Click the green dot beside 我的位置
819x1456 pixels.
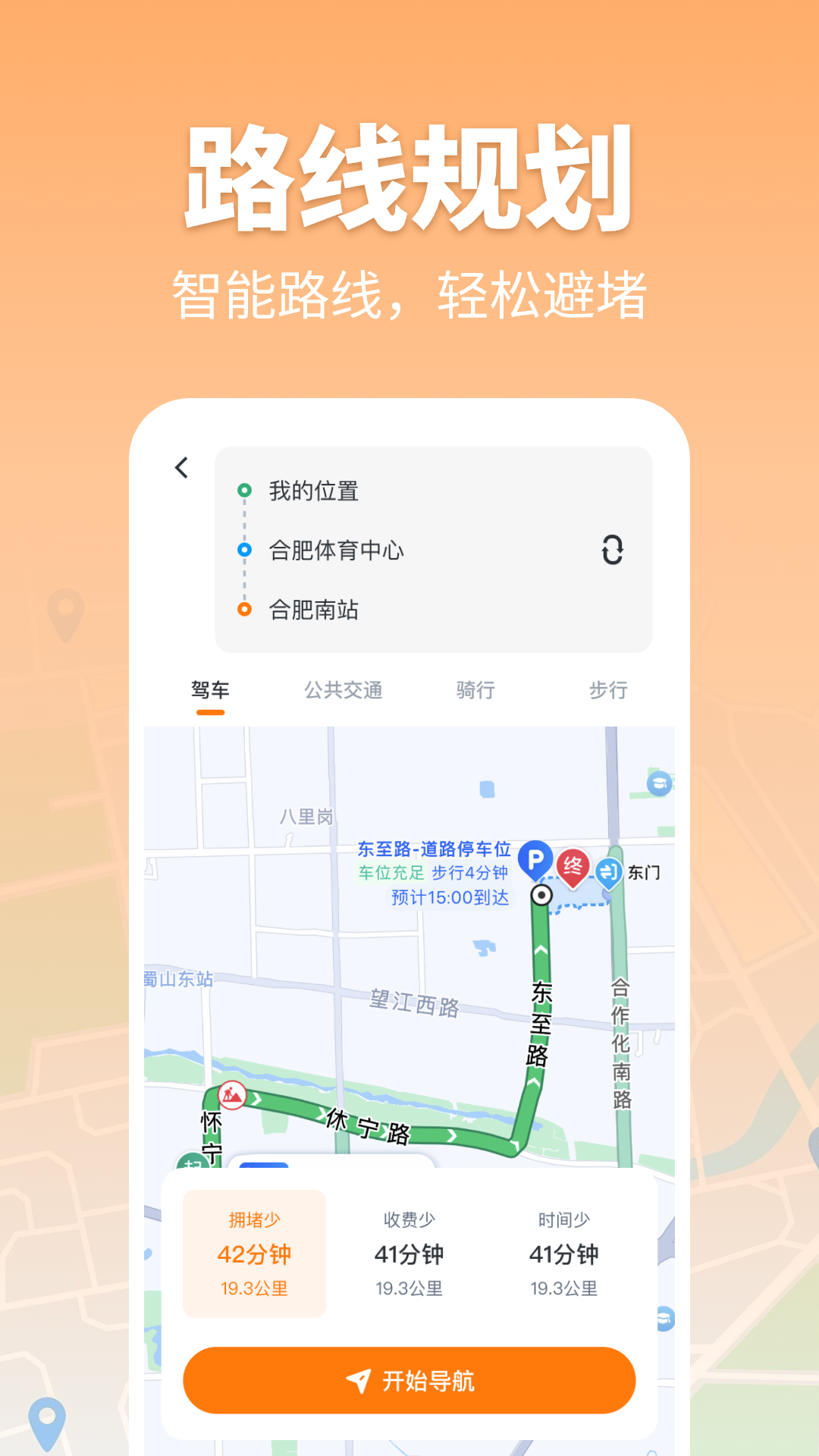243,491
